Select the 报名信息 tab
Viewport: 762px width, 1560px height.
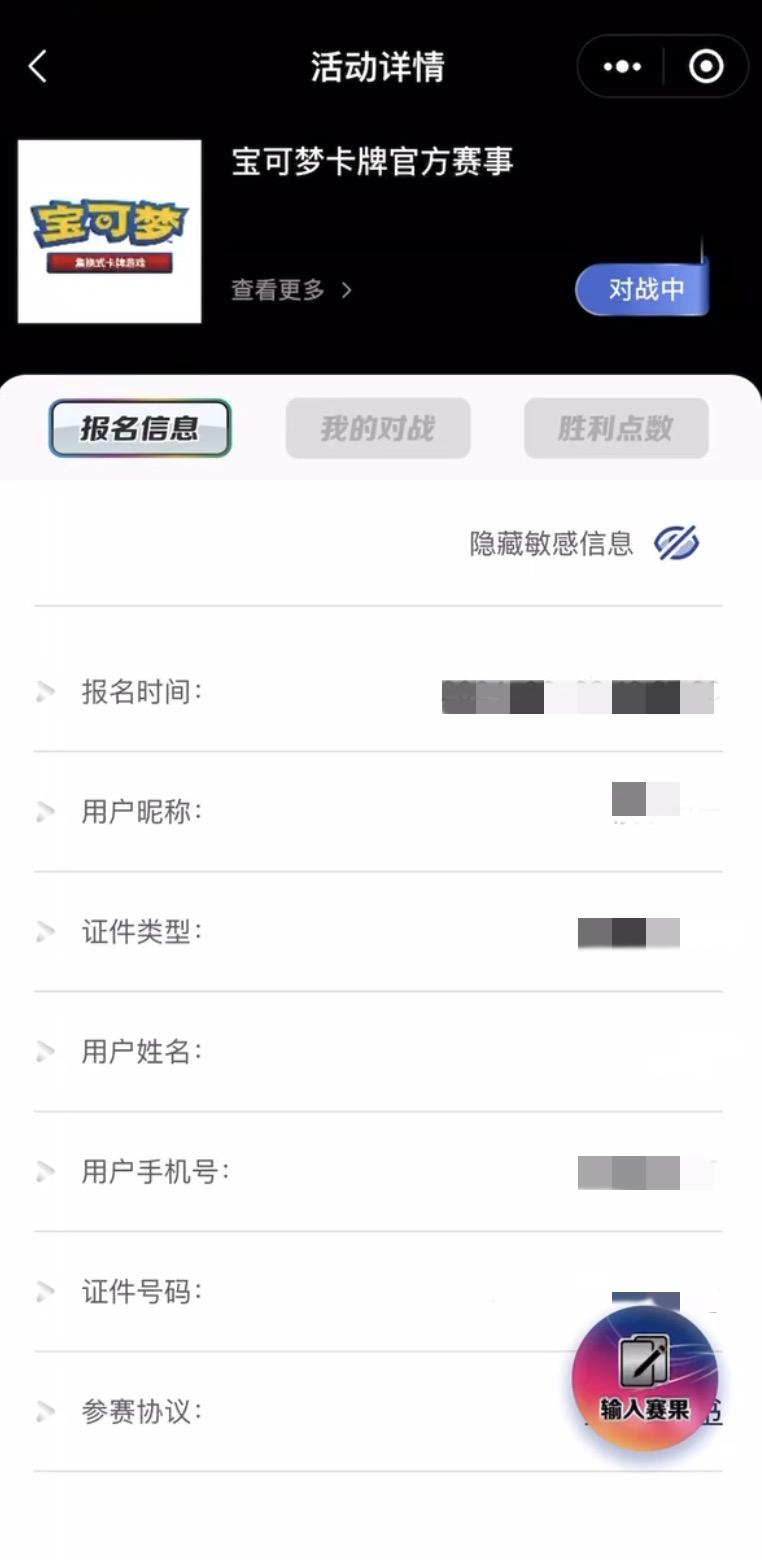140,429
